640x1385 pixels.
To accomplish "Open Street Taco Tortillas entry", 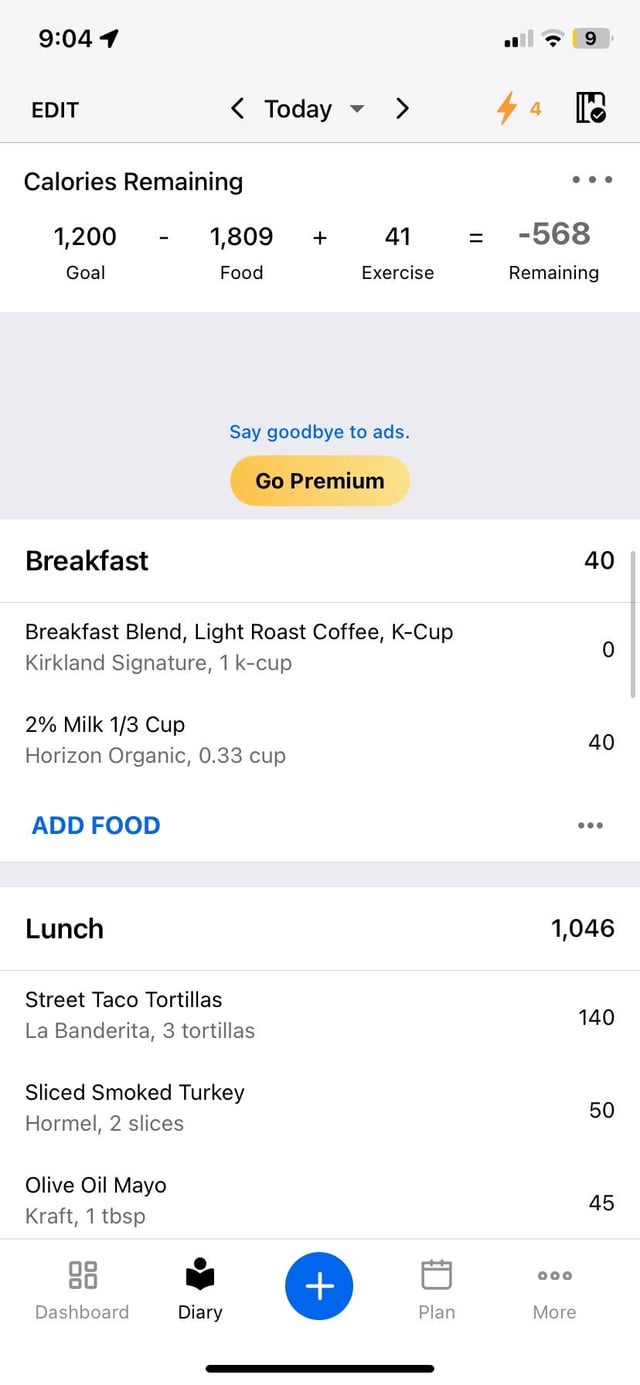I will (x=320, y=1016).
